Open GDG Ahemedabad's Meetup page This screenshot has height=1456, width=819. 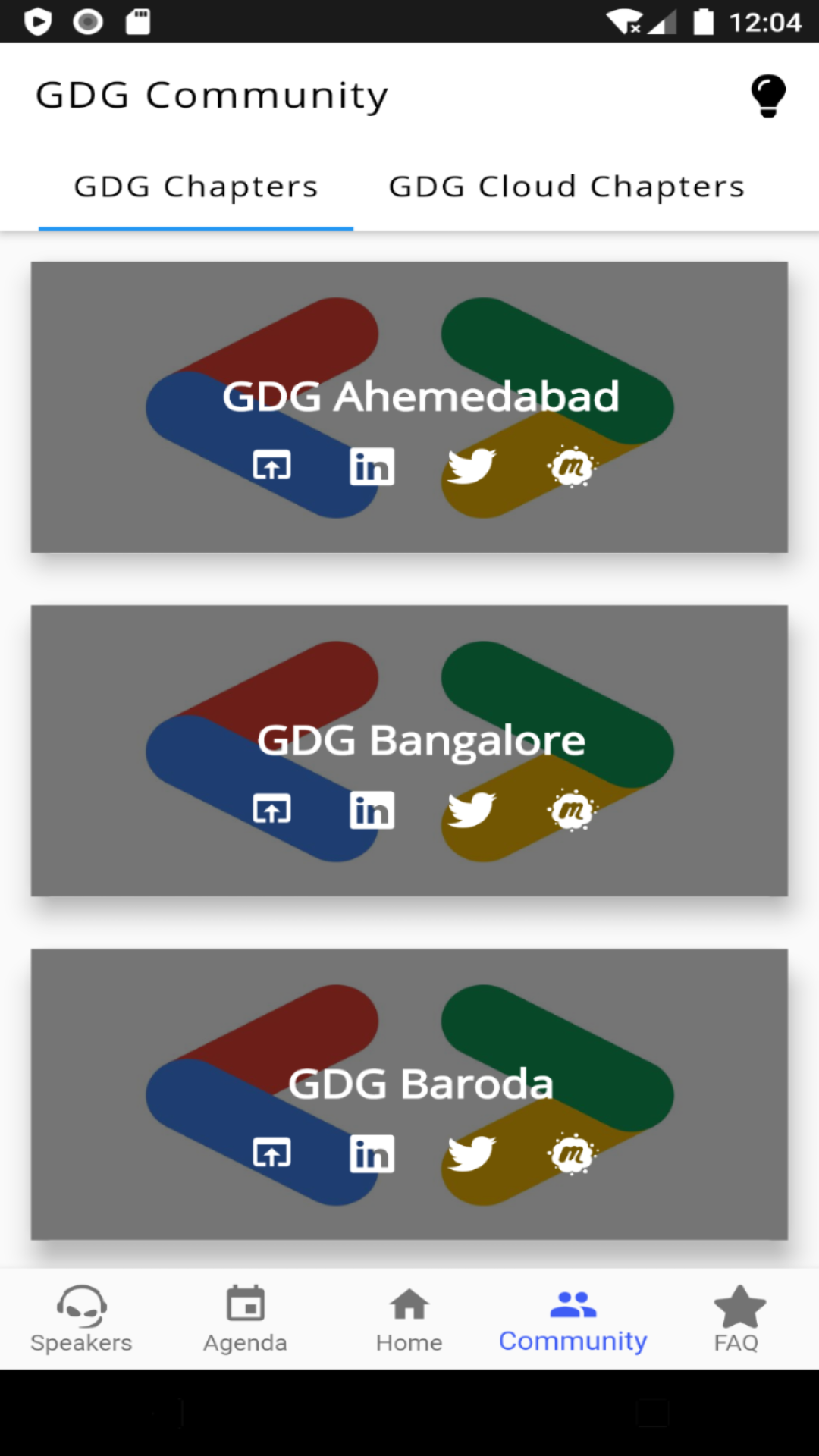(573, 466)
